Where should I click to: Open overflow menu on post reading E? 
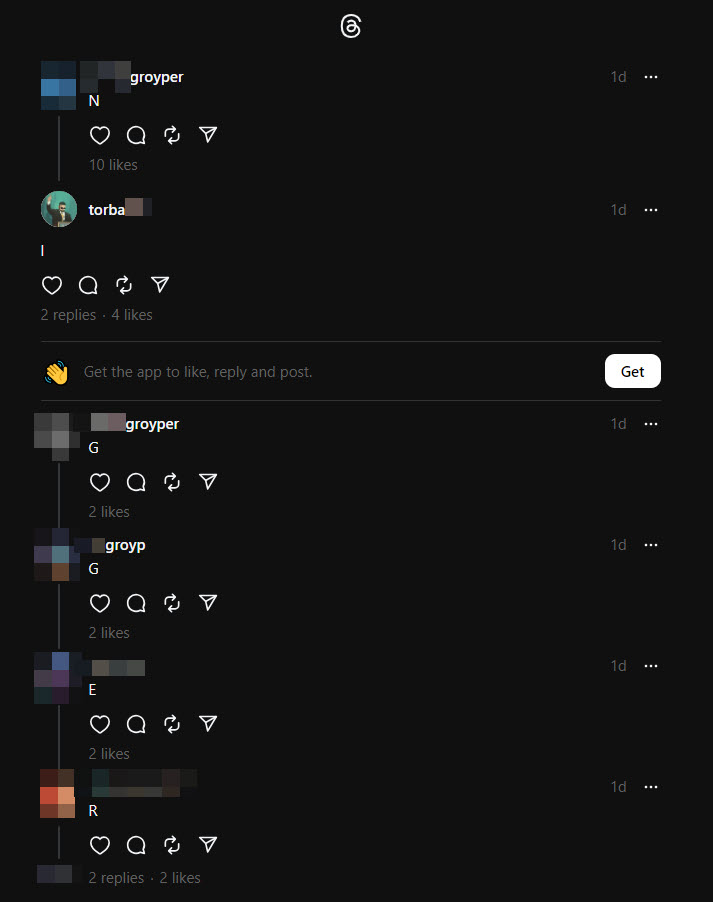point(651,666)
